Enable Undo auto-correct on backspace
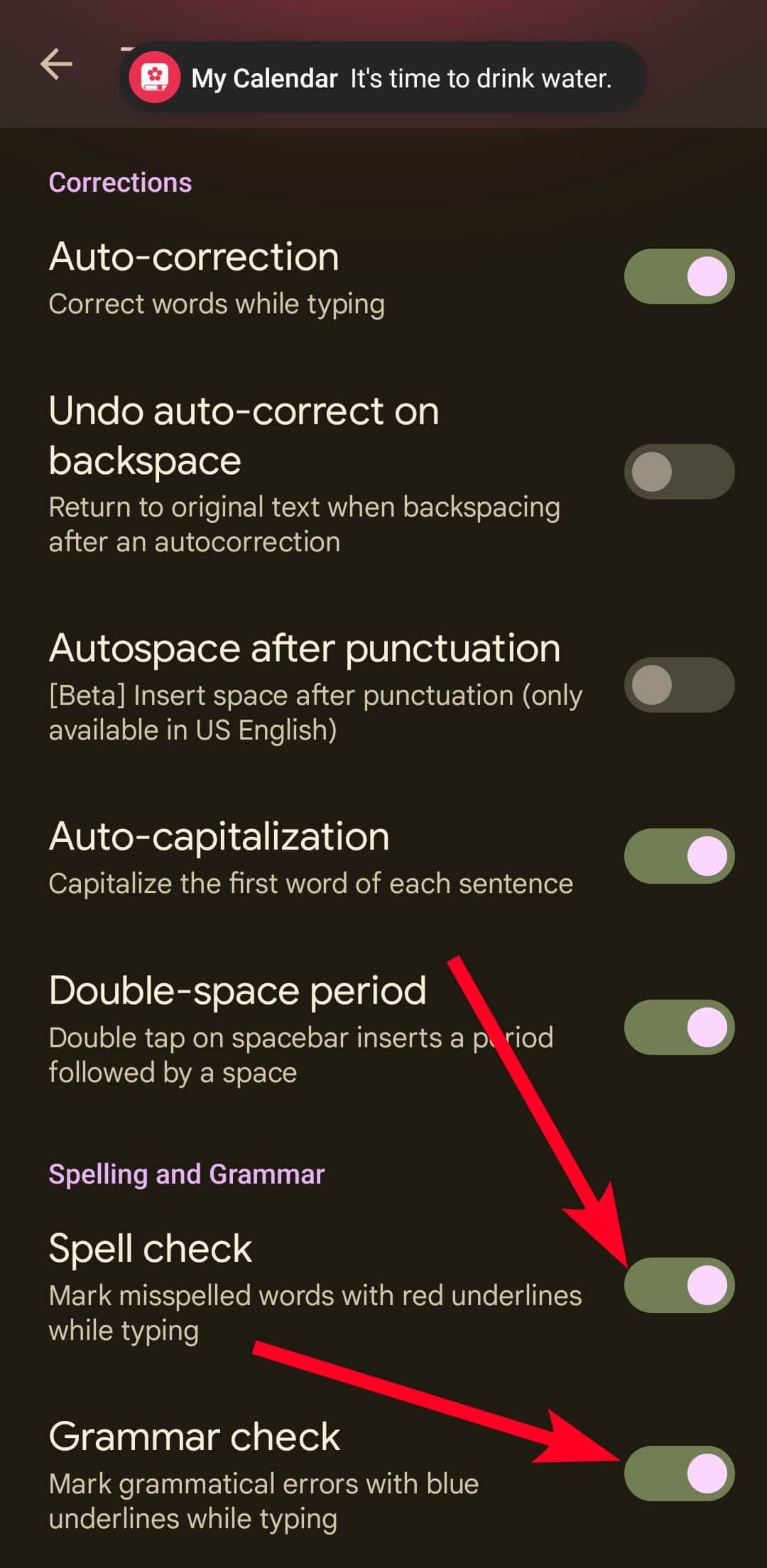Viewport: 767px width, 1568px height. click(x=679, y=472)
